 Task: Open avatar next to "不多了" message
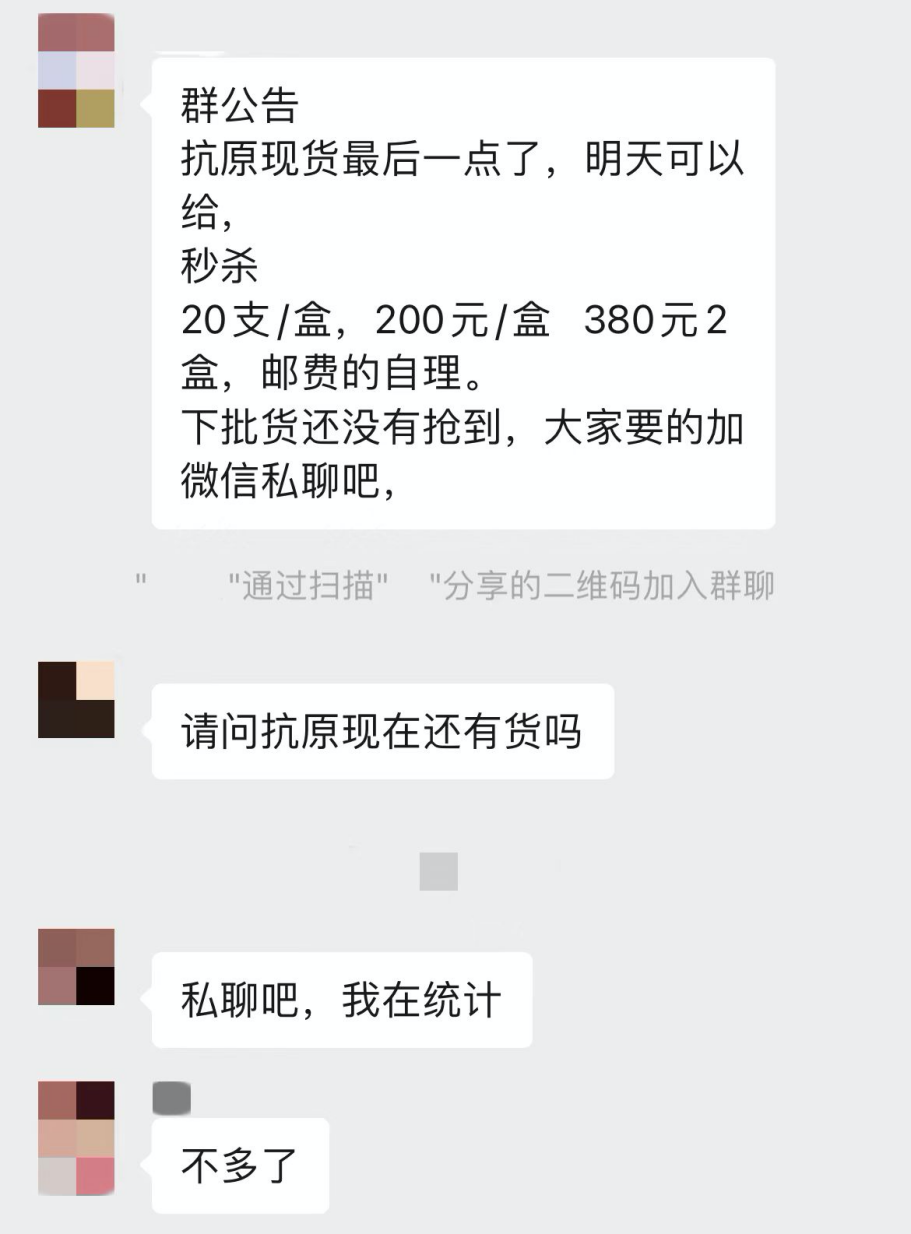[76, 1138]
